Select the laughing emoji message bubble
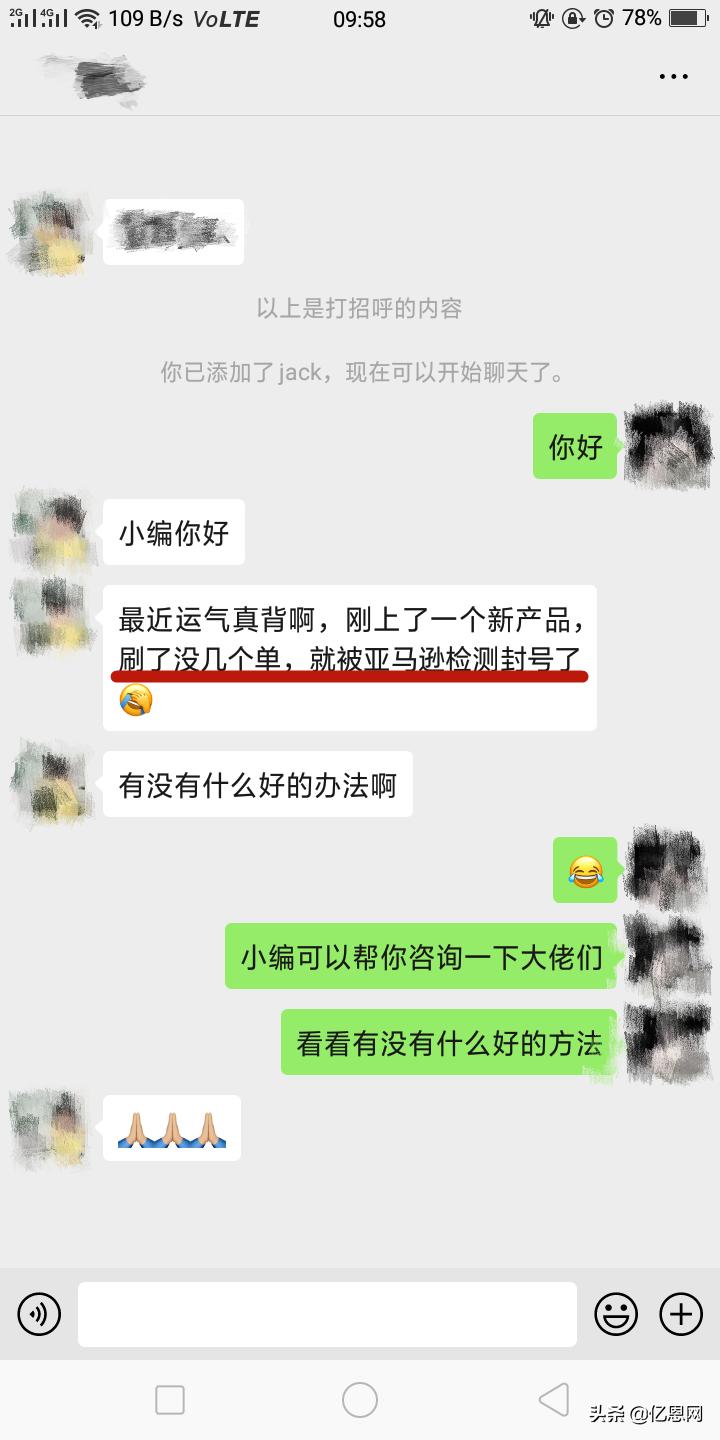The width and height of the screenshot is (720, 1440). 585,871
